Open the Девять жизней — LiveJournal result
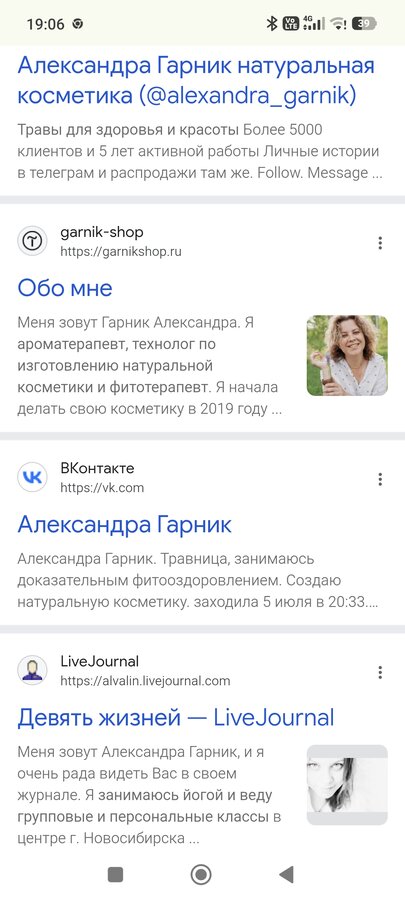The height and width of the screenshot is (900, 405). [176, 717]
